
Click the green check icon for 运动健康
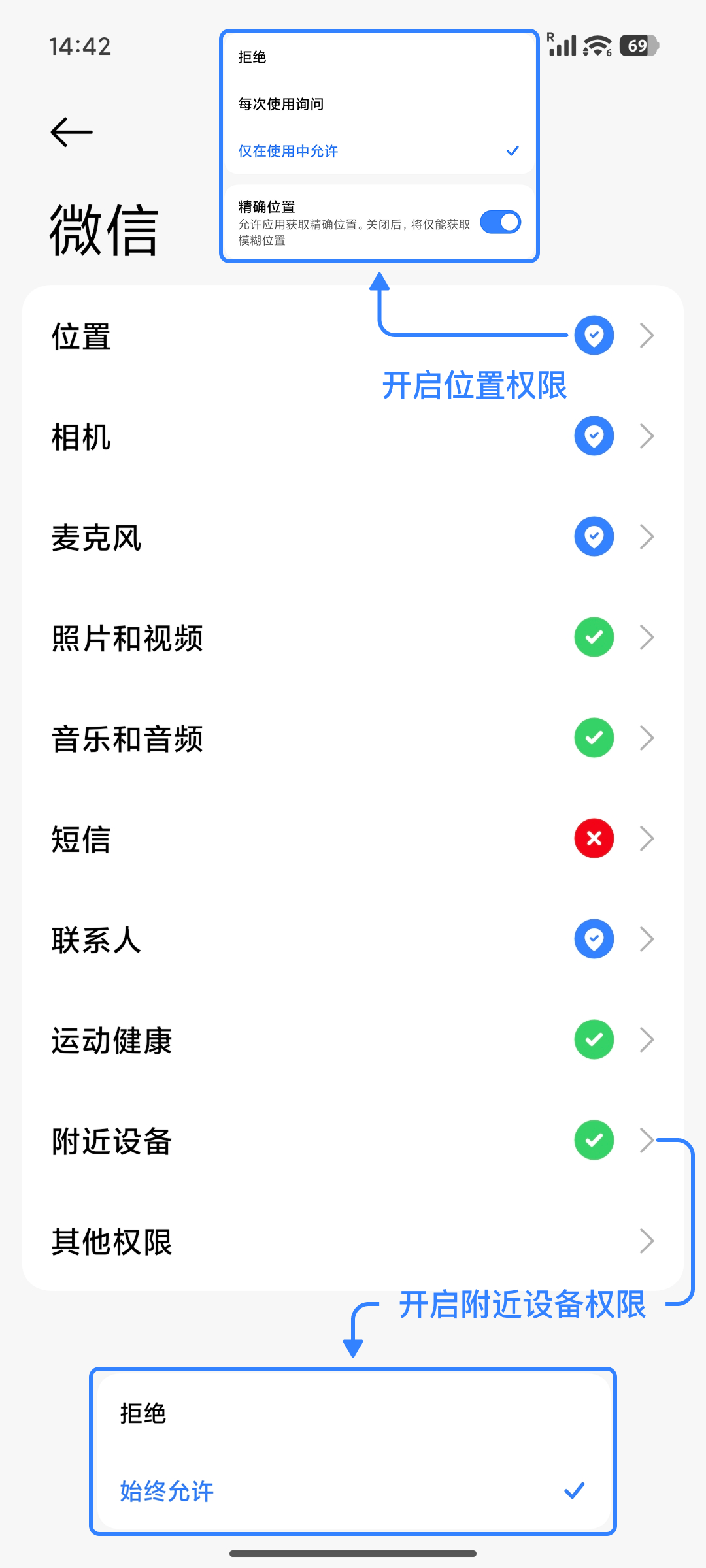[593, 1039]
